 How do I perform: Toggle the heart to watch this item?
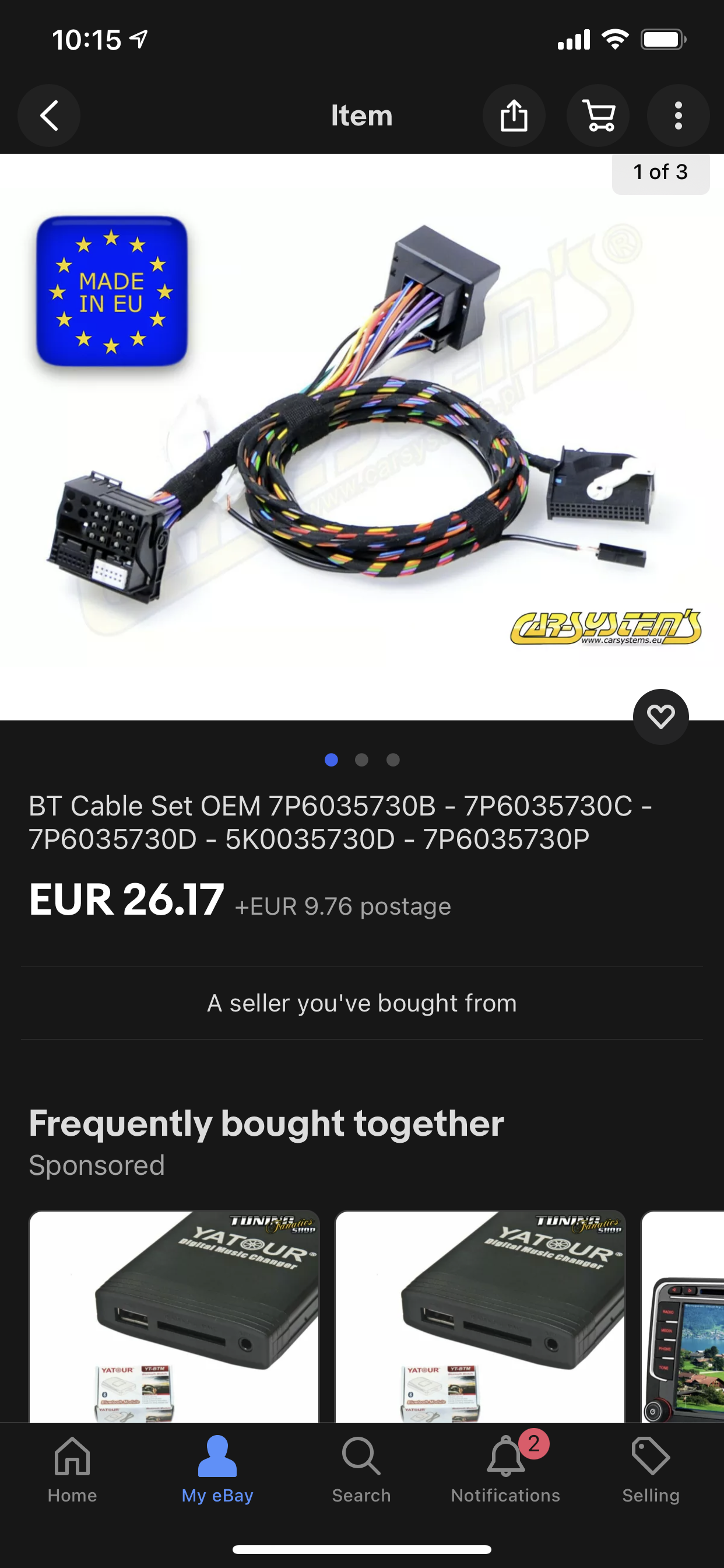point(660,717)
